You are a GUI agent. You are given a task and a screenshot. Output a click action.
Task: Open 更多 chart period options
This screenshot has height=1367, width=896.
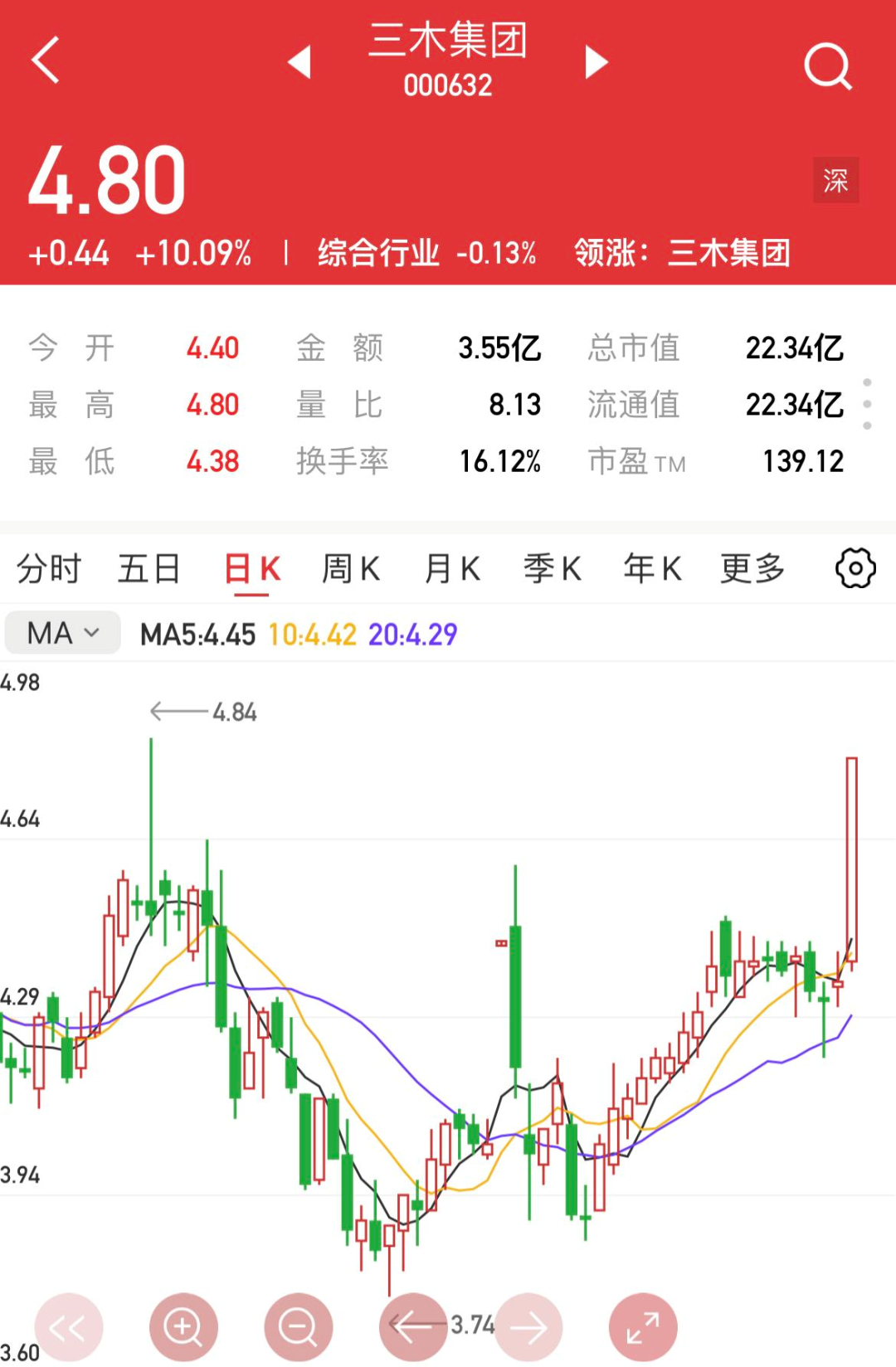tap(752, 569)
